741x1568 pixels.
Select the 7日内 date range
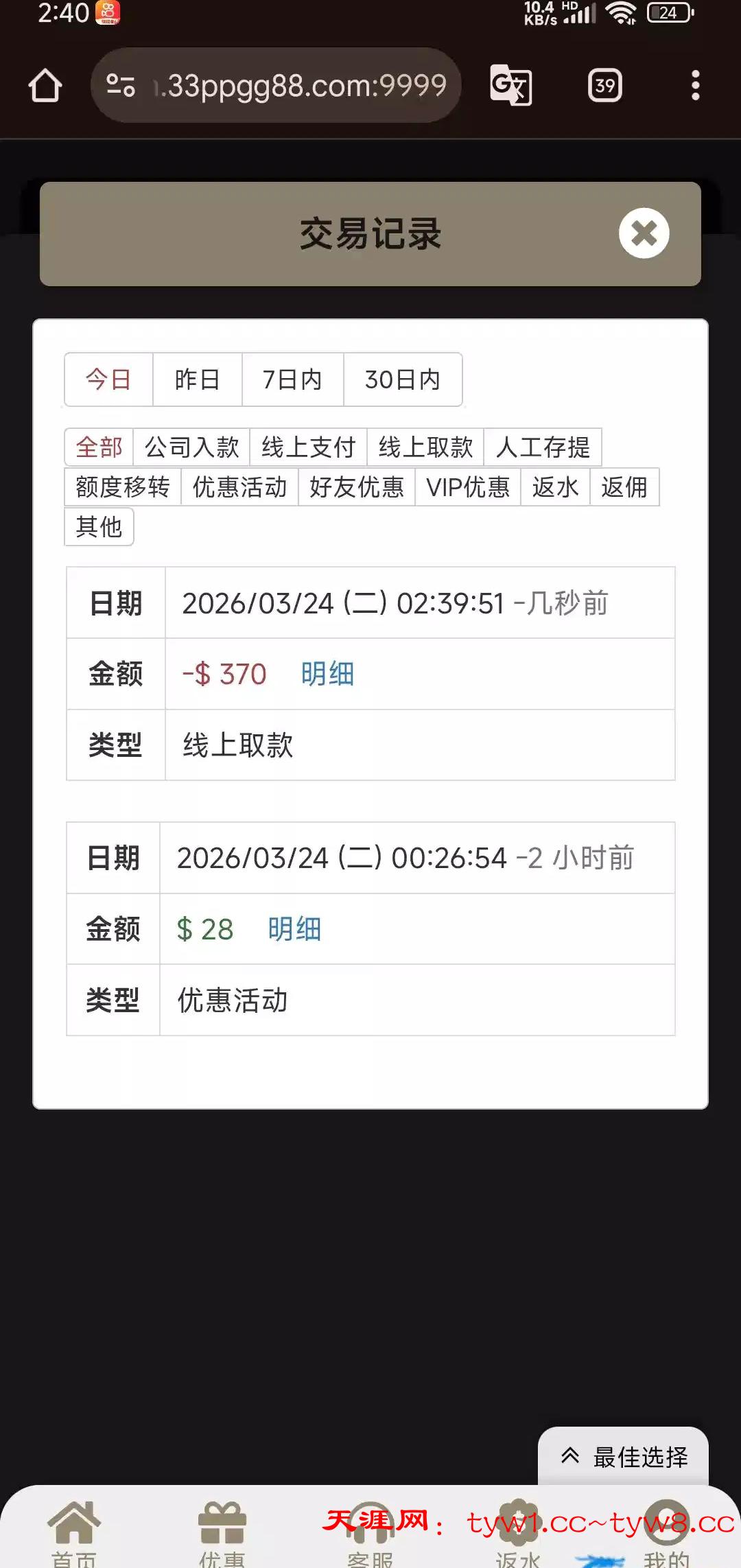pos(292,379)
